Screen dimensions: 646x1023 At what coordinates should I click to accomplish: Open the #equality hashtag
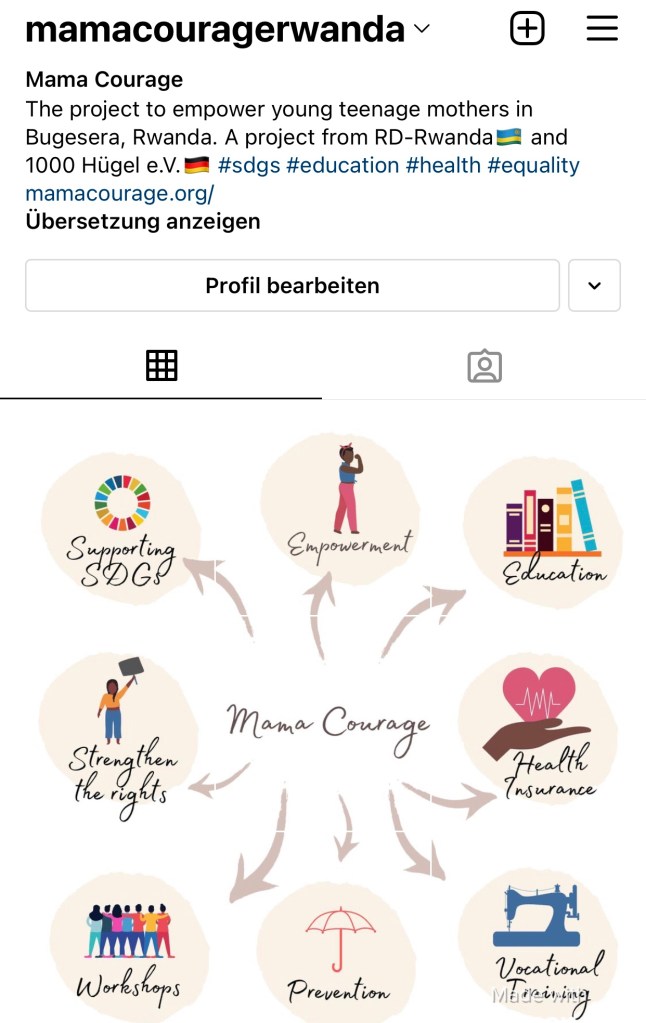[533, 165]
